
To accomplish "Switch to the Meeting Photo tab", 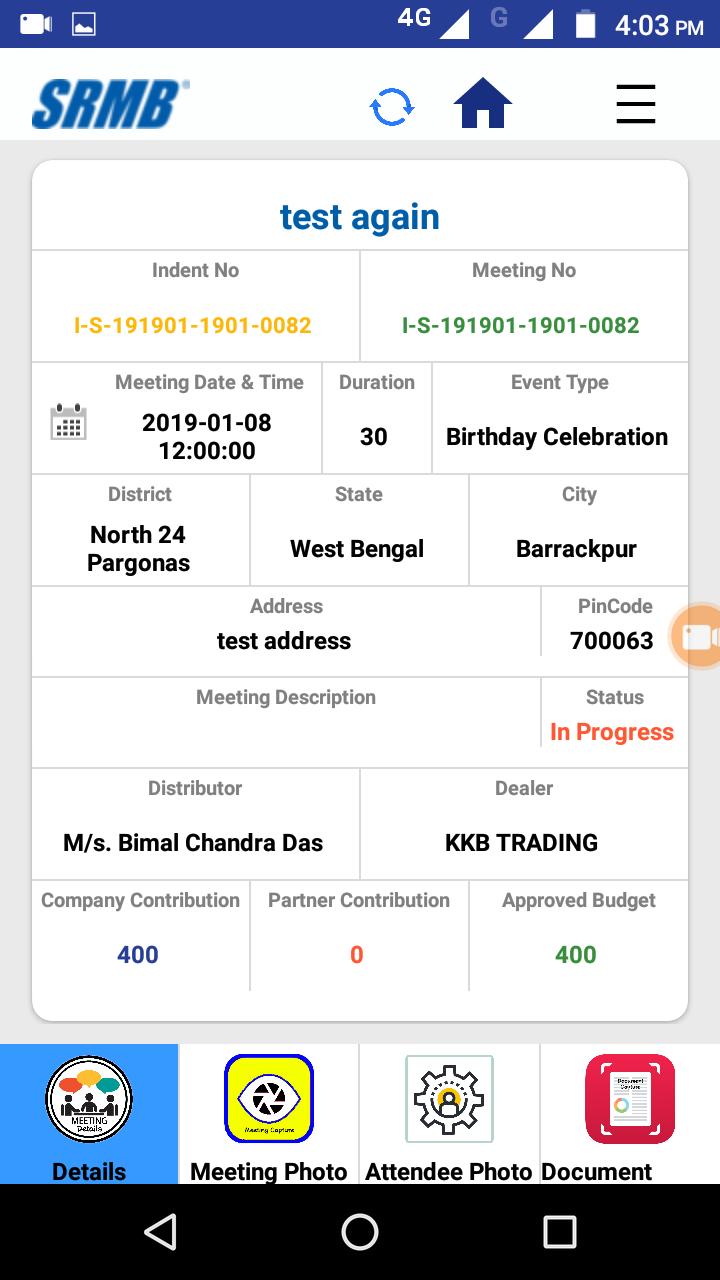I will [269, 1114].
